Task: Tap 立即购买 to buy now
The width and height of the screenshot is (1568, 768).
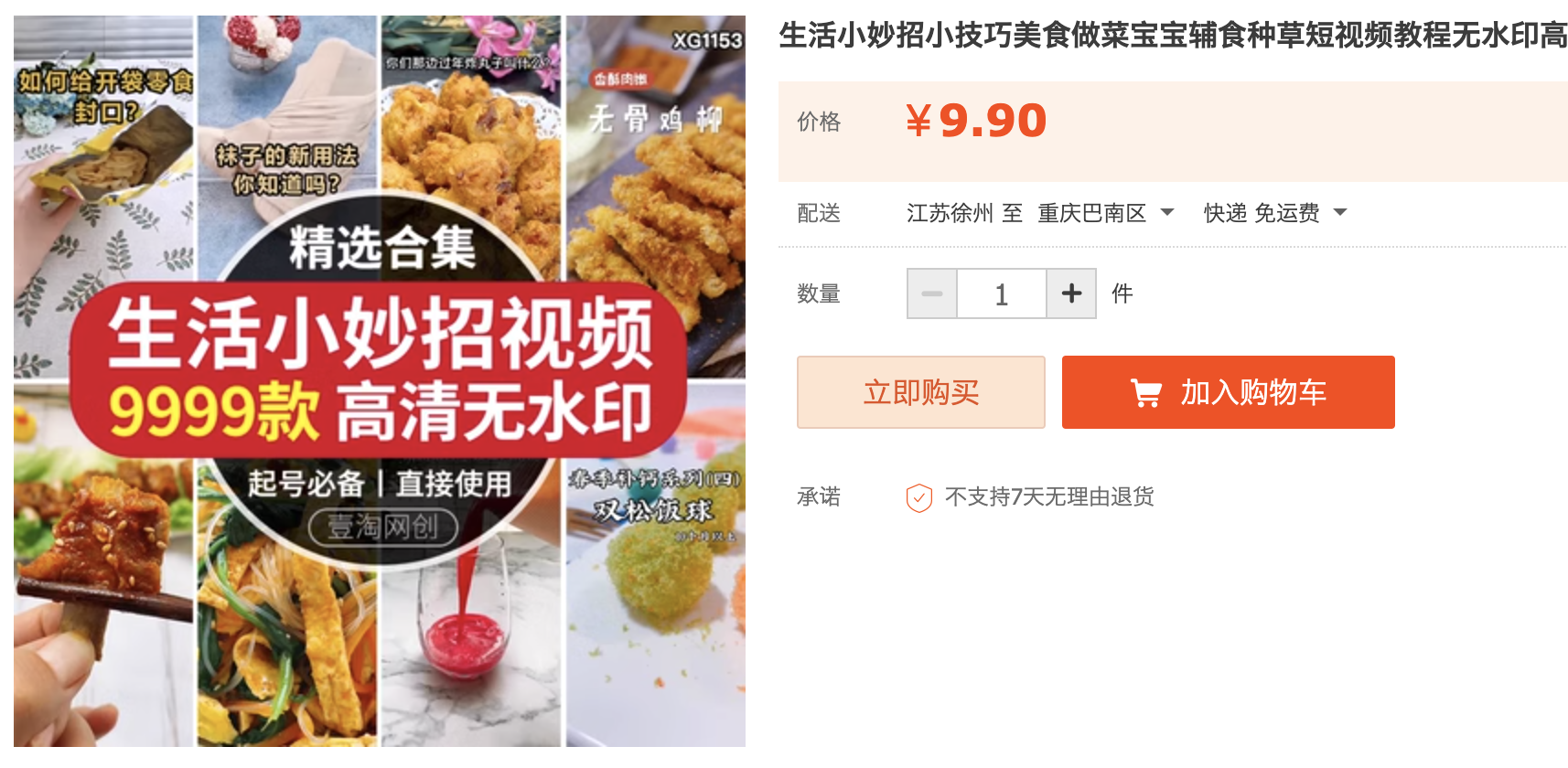Action: [x=920, y=392]
